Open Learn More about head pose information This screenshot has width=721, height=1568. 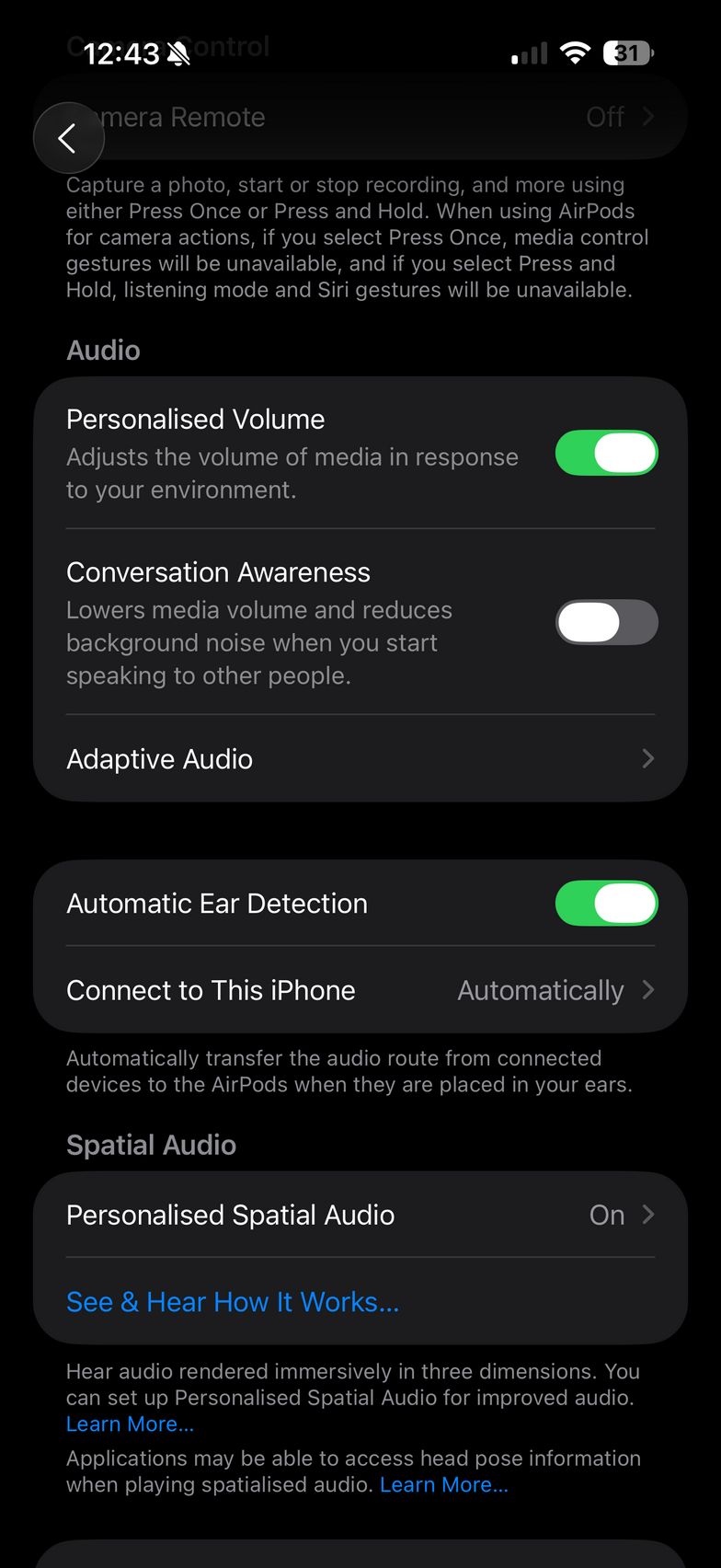click(x=443, y=1485)
